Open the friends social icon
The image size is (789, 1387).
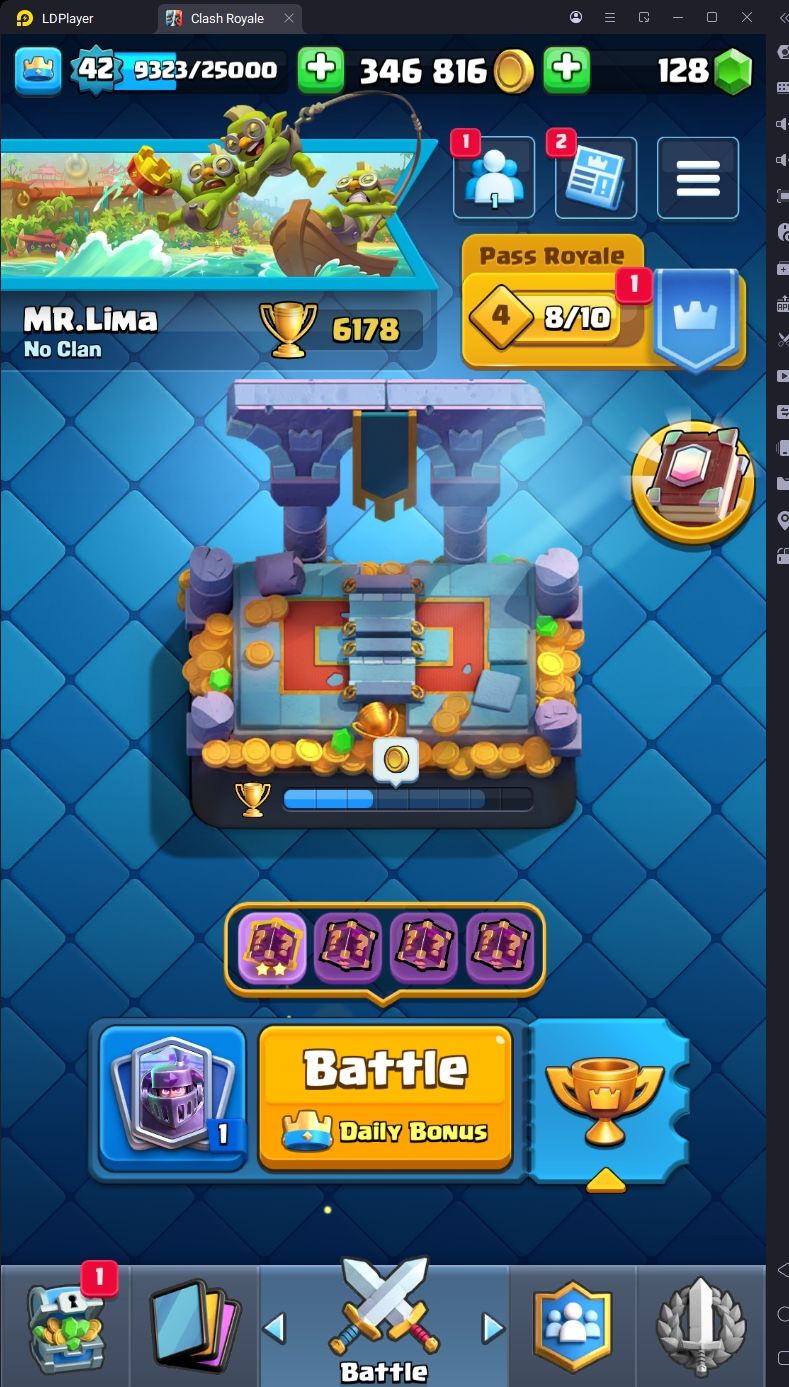pyautogui.click(x=493, y=179)
